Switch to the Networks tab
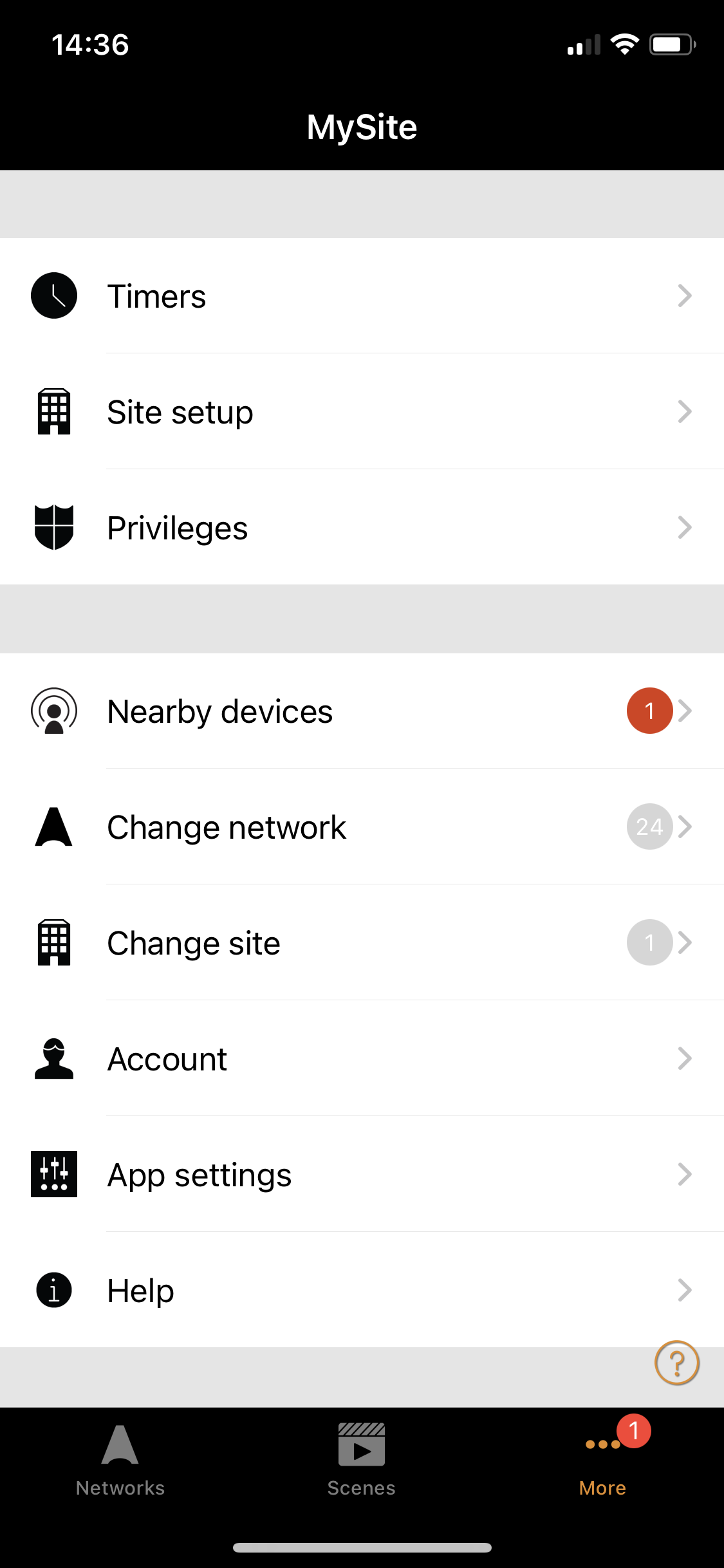The width and height of the screenshot is (724, 1568). tap(120, 1461)
